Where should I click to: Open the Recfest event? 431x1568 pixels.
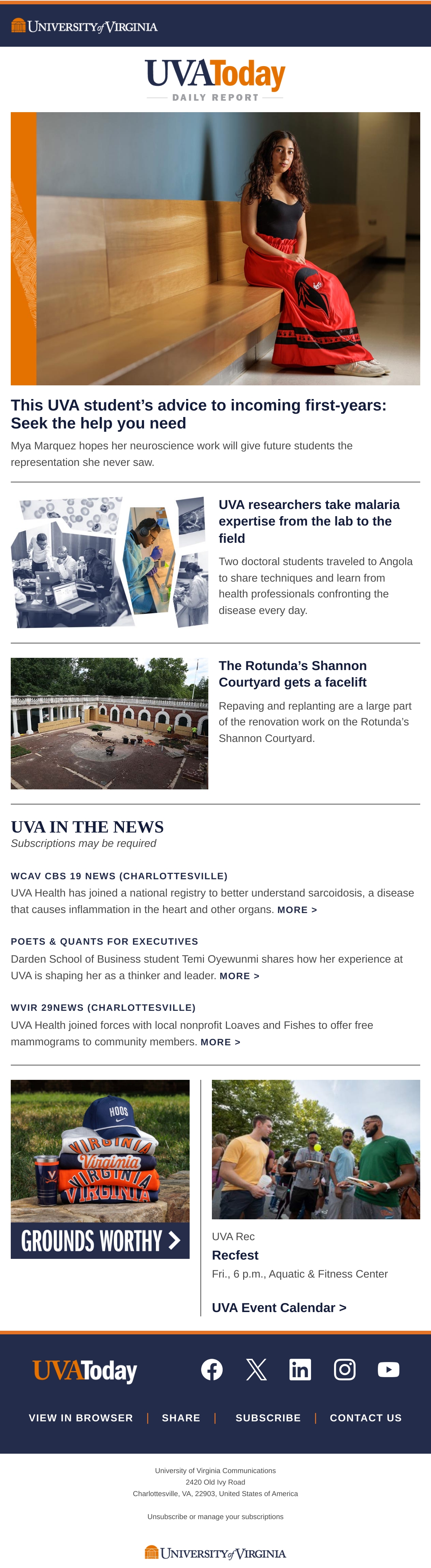[x=235, y=1255]
